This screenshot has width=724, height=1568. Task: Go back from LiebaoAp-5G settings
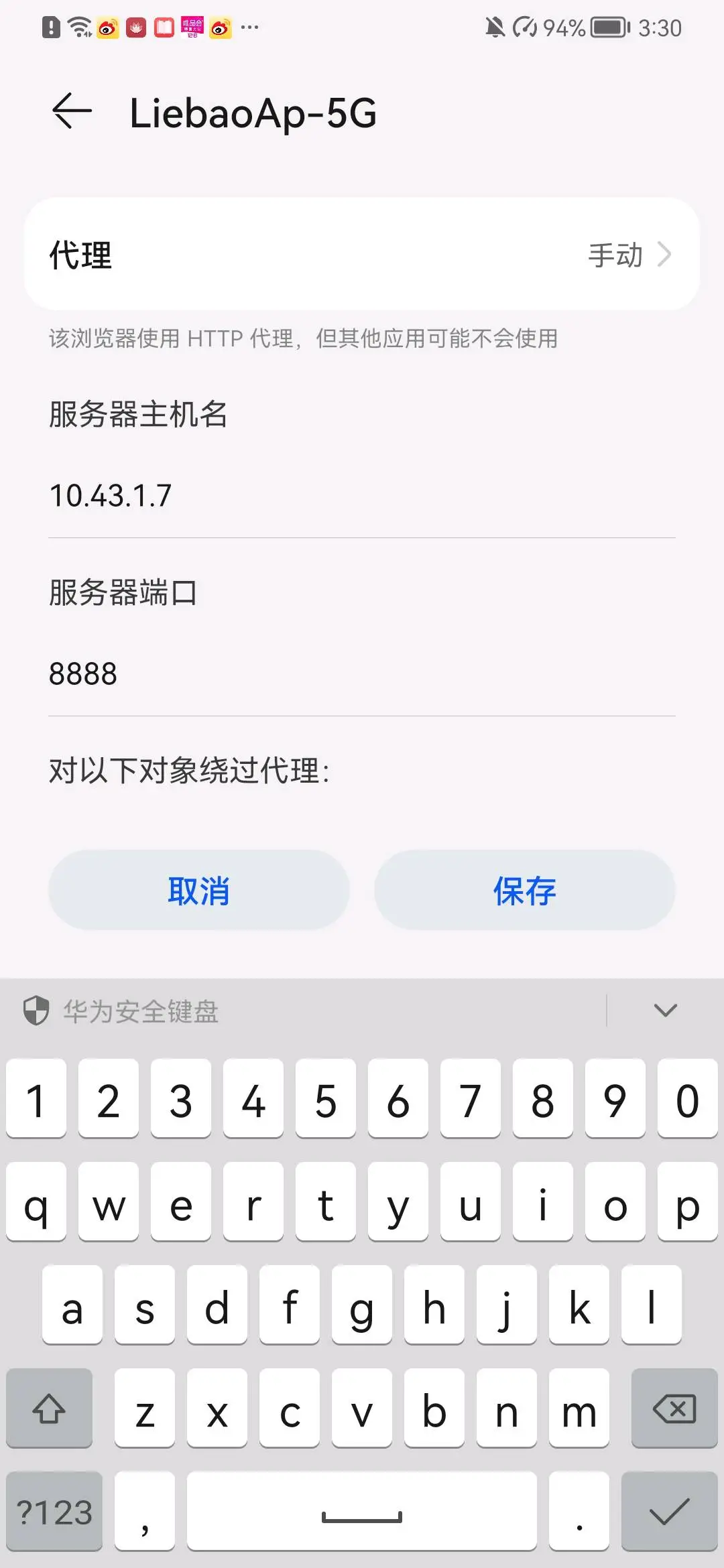[72, 111]
